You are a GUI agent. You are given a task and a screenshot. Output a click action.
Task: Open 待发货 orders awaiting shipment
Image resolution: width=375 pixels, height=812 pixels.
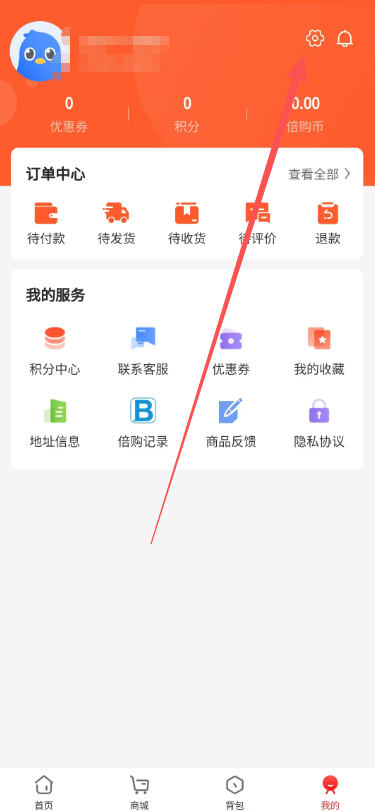point(117,224)
